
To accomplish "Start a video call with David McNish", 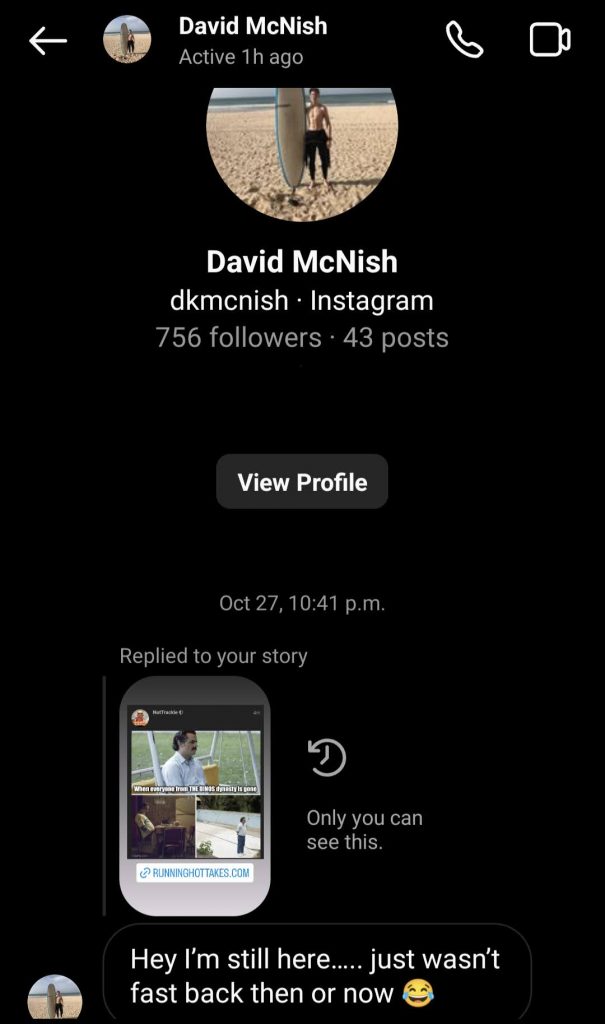I will 549,40.
